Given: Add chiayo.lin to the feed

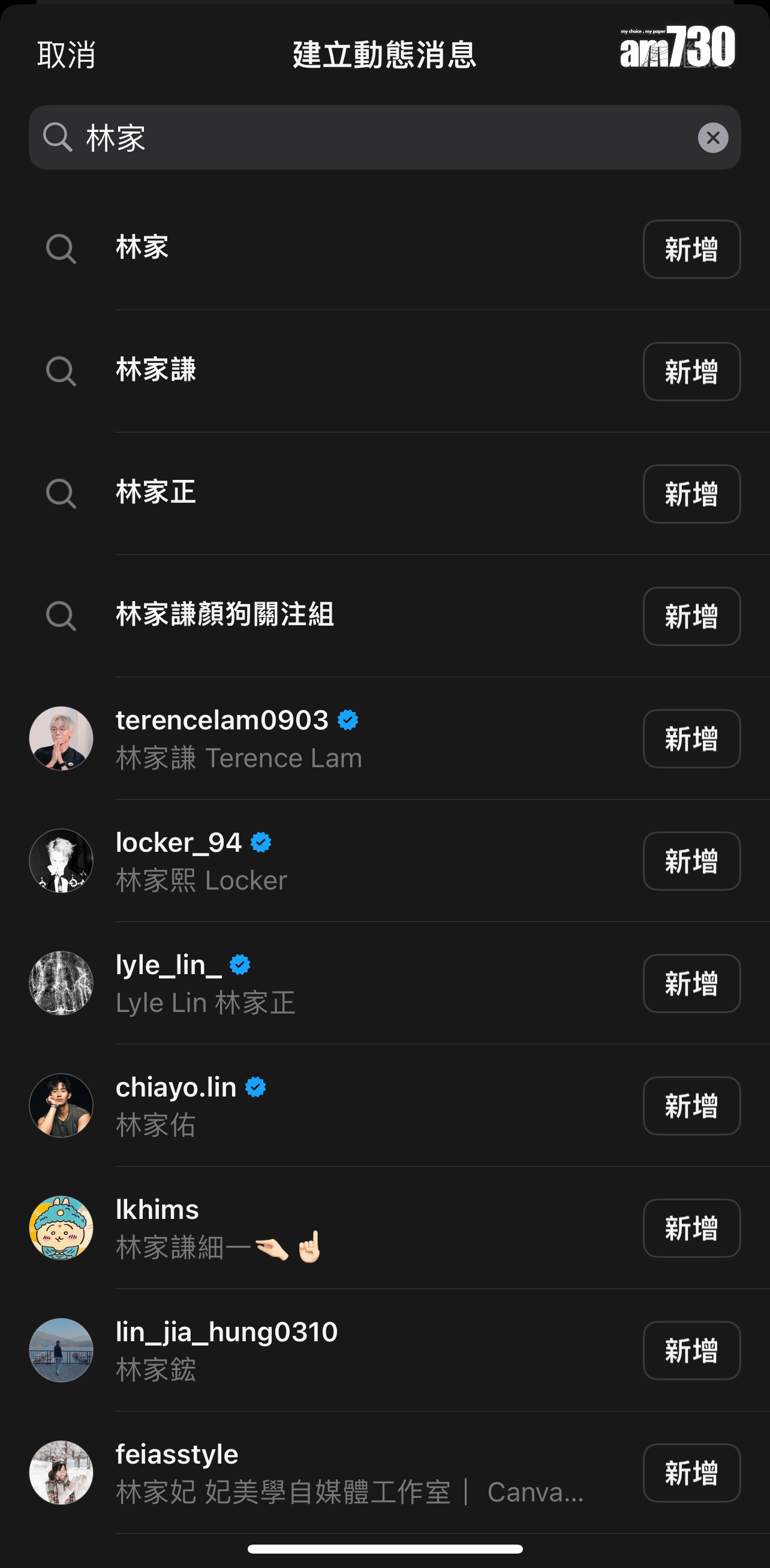Looking at the screenshot, I should tap(691, 1106).
